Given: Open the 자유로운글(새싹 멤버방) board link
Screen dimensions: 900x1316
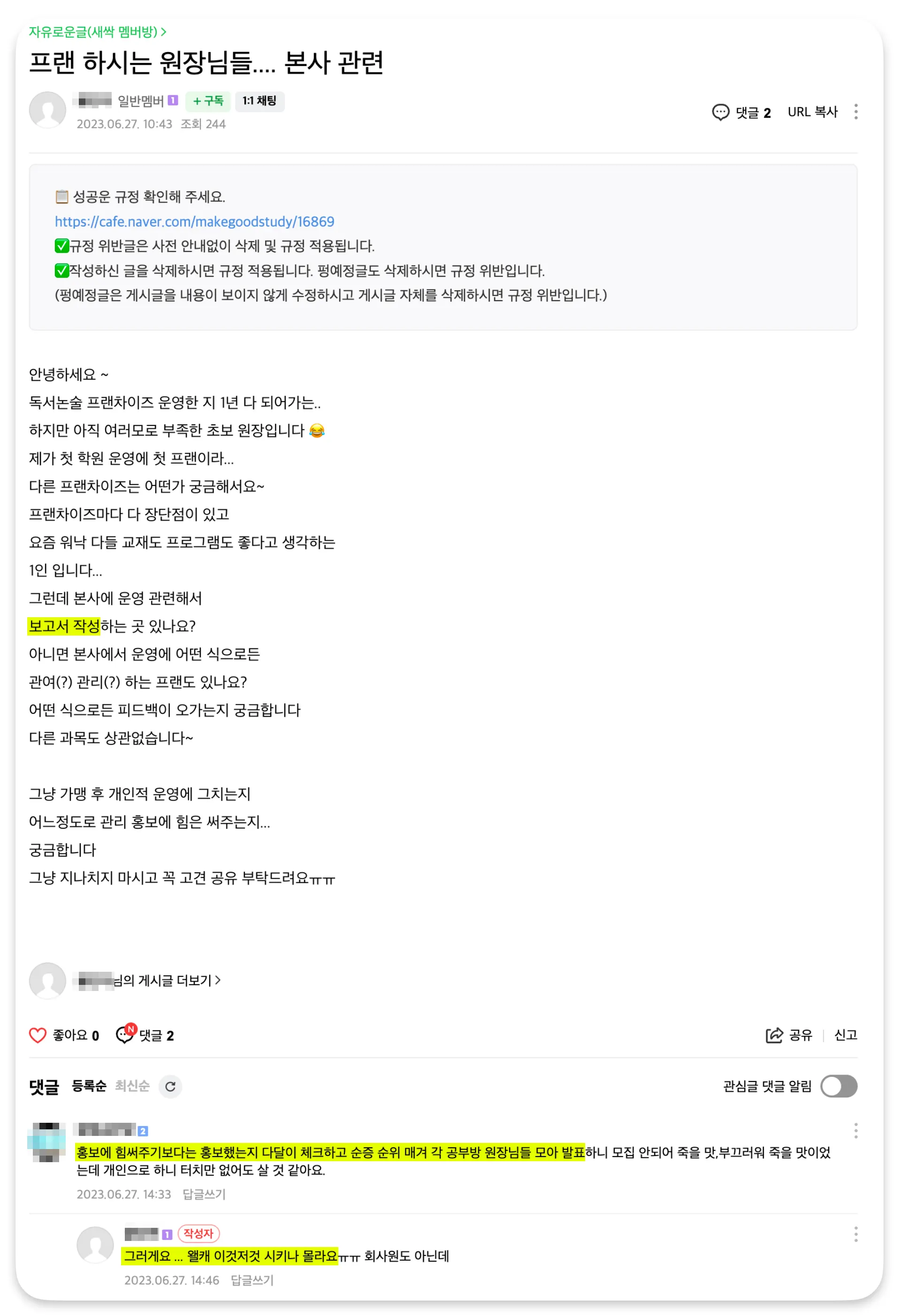Looking at the screenshot, I should [97, 32].
